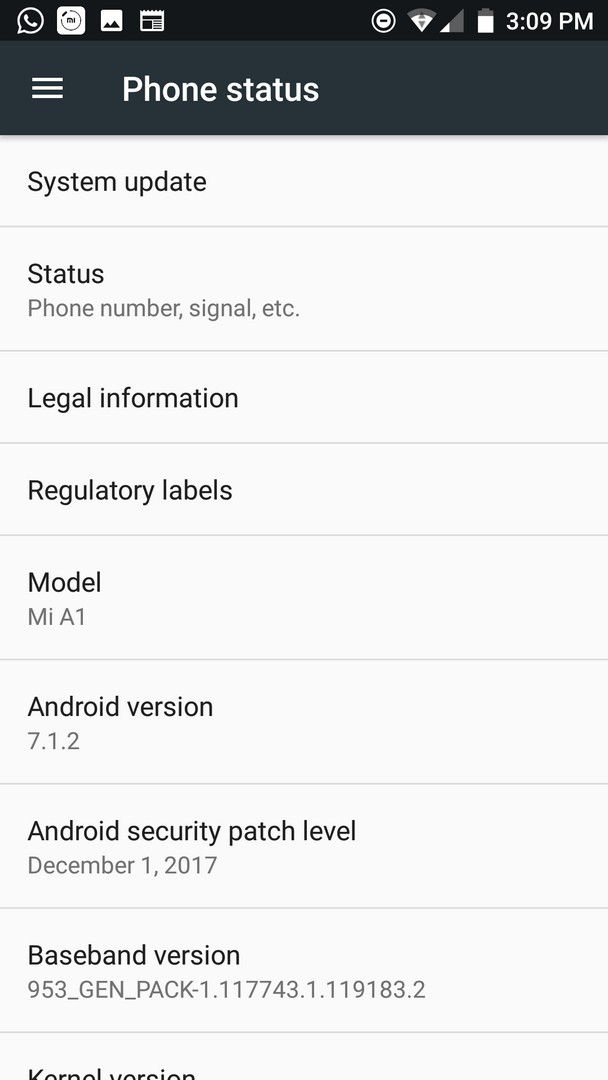This screenshot has height=1080, width=608.
Task: Select Android security patch level row
Action: click(x=304, y=847)
